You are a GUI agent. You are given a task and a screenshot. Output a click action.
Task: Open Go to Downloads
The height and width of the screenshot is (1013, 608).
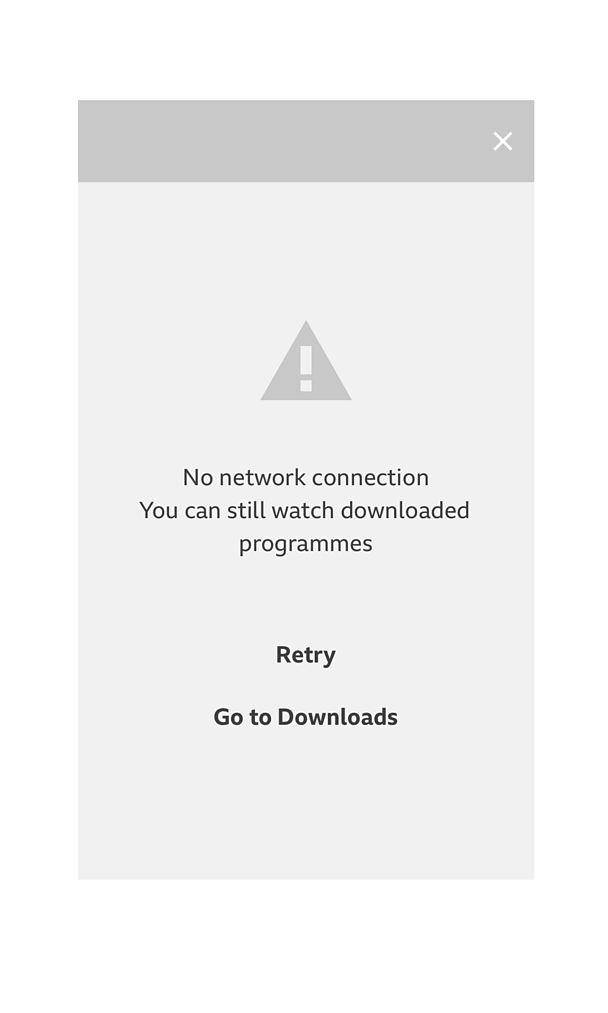coord(306,717)
